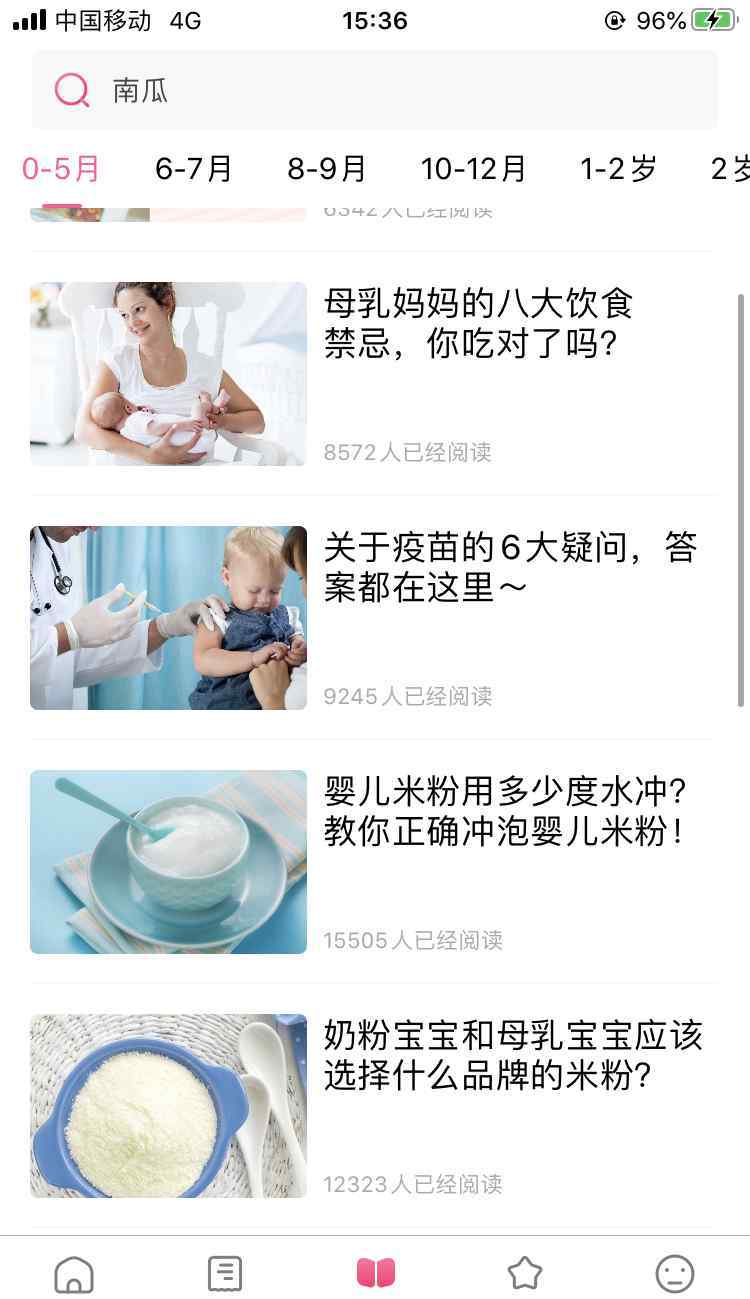Screen dimensions: 750x1299
Task: Open the notes list tab in bottom bar
Action: click(x=225, y=1273)
